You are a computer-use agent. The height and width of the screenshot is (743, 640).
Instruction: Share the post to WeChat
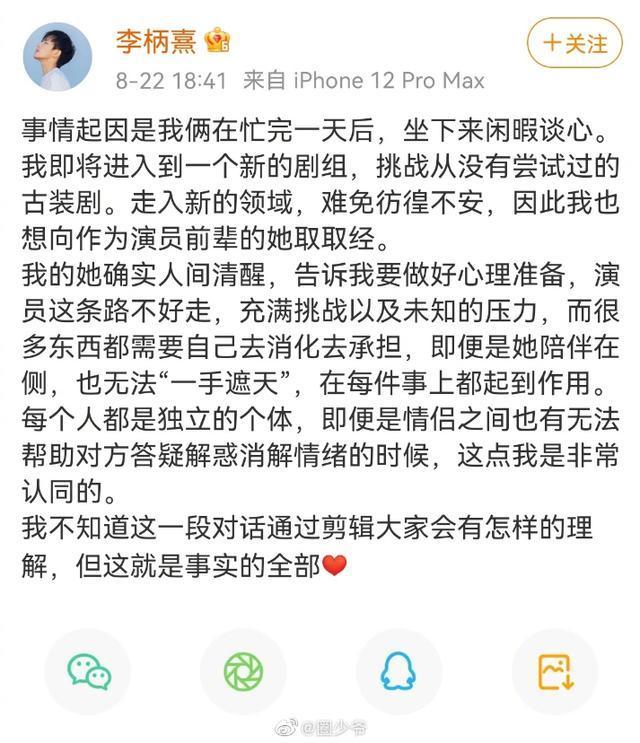(88, 671)
